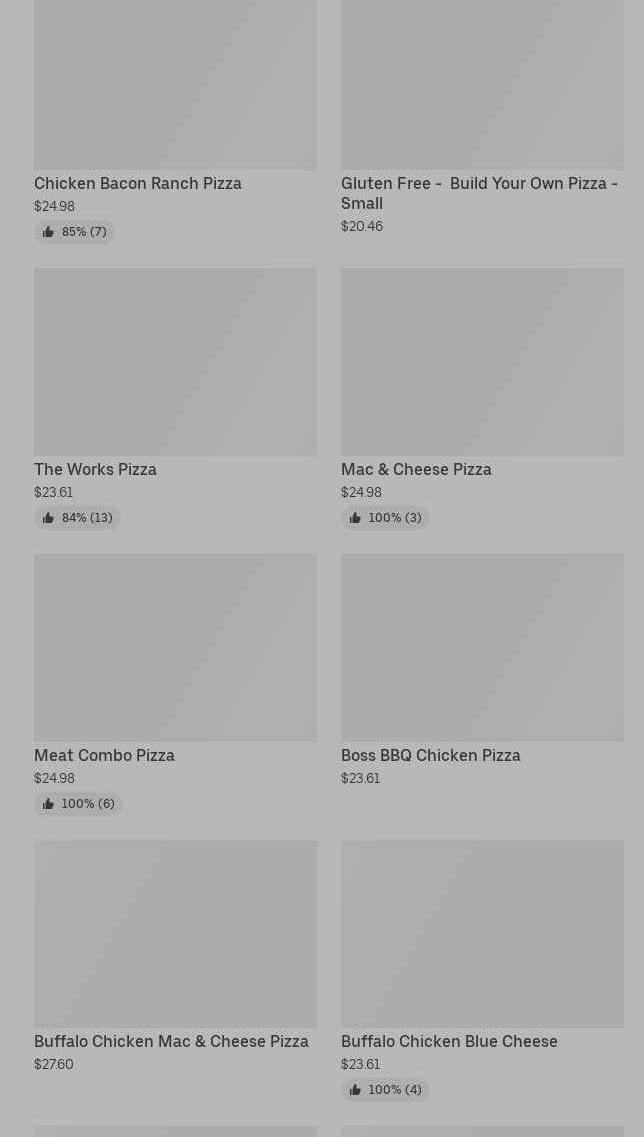Open the Buffalo Chicken Blue Cheese item
Image resolution: width=644 pixels, height=1137 pixels.
click(x=482, y=970)
